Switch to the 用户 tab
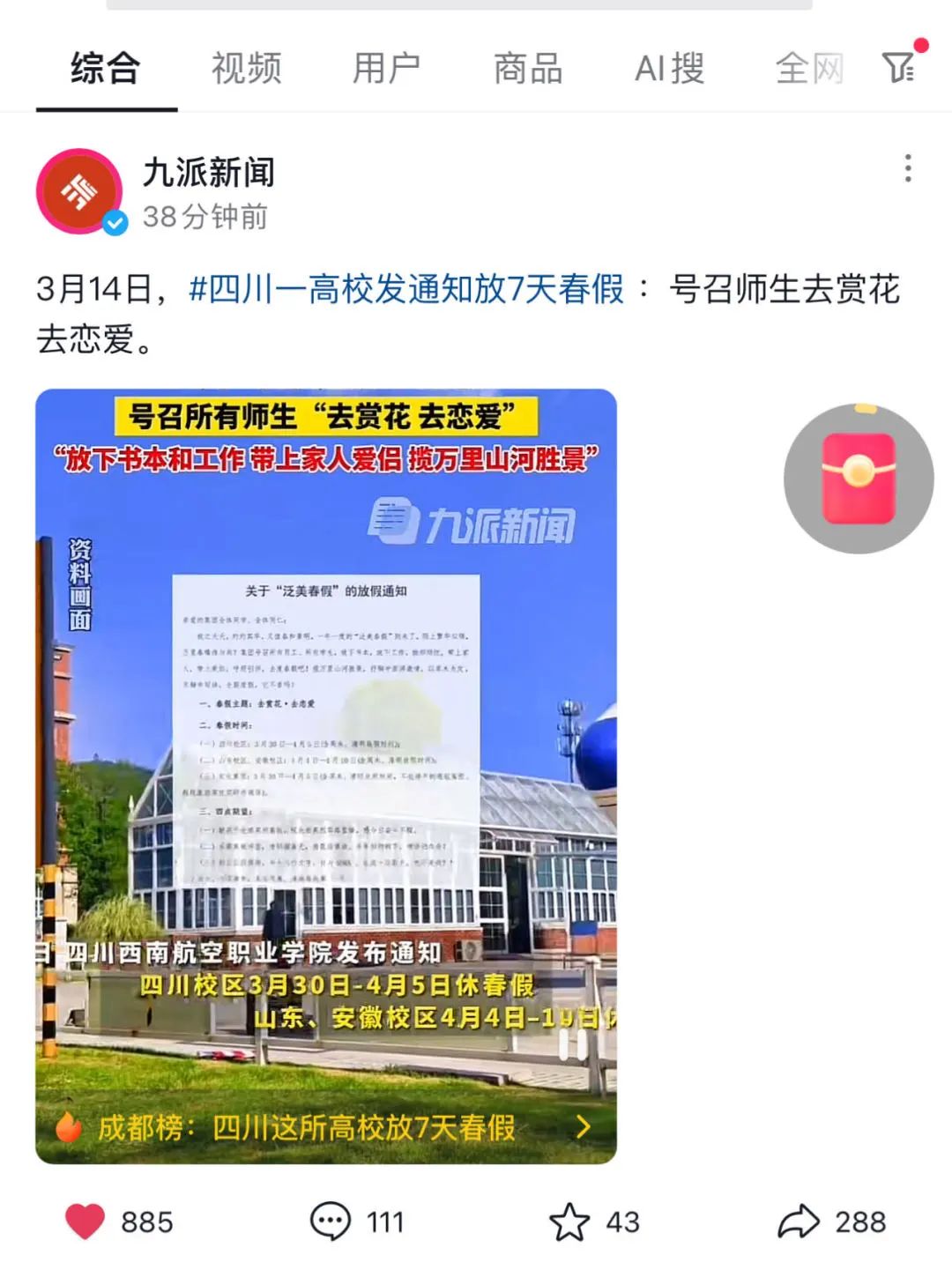Image resolution: width=952 pixels, height=1270 pixels. coord(386,69)
